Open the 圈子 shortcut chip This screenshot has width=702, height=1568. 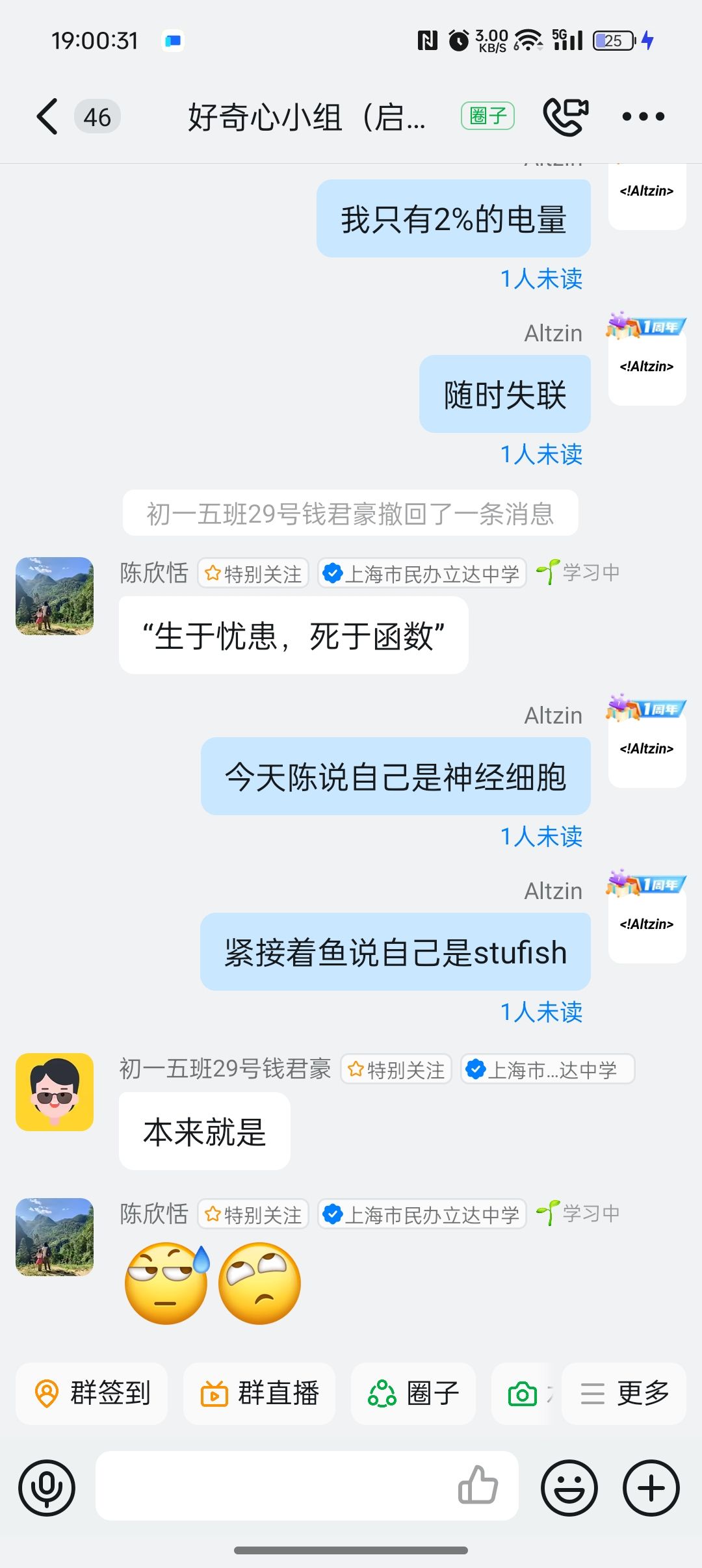413,1393
